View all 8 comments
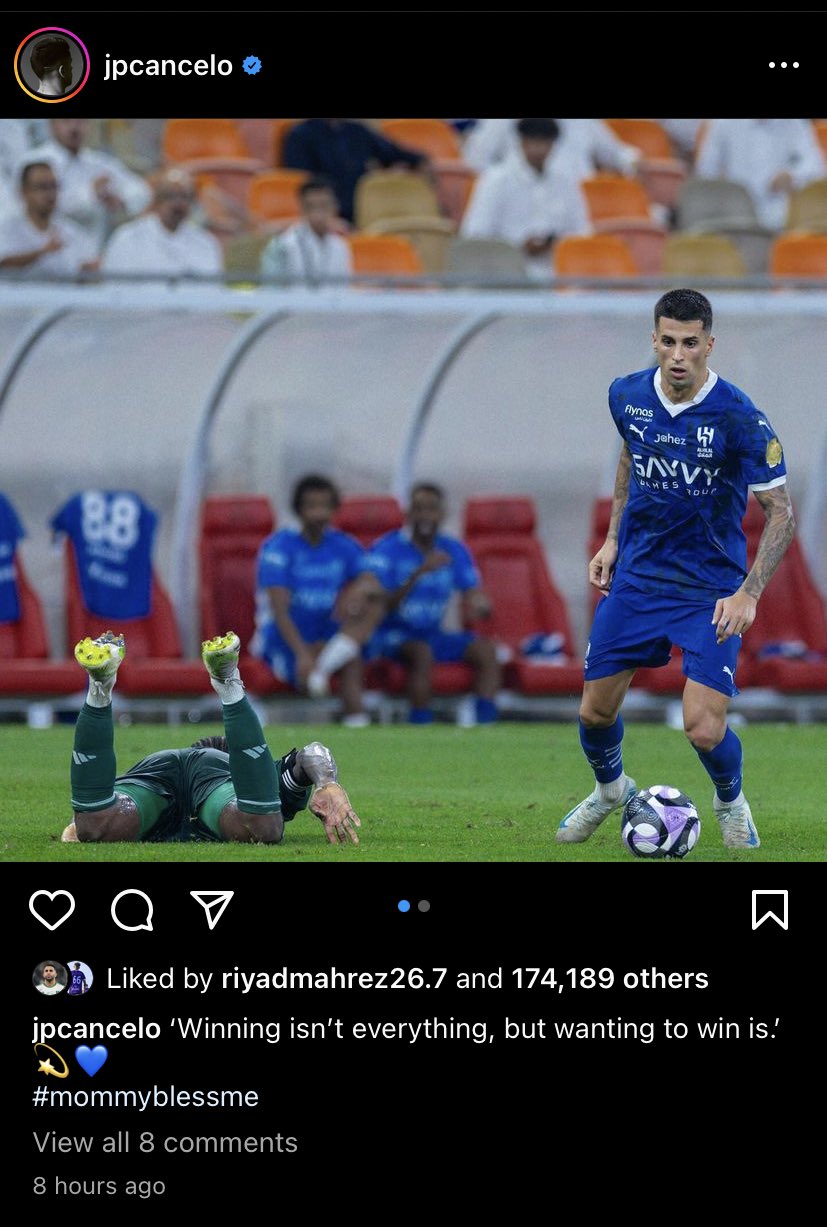This screenshot has width=827, height=1227. click(165, 1142)
